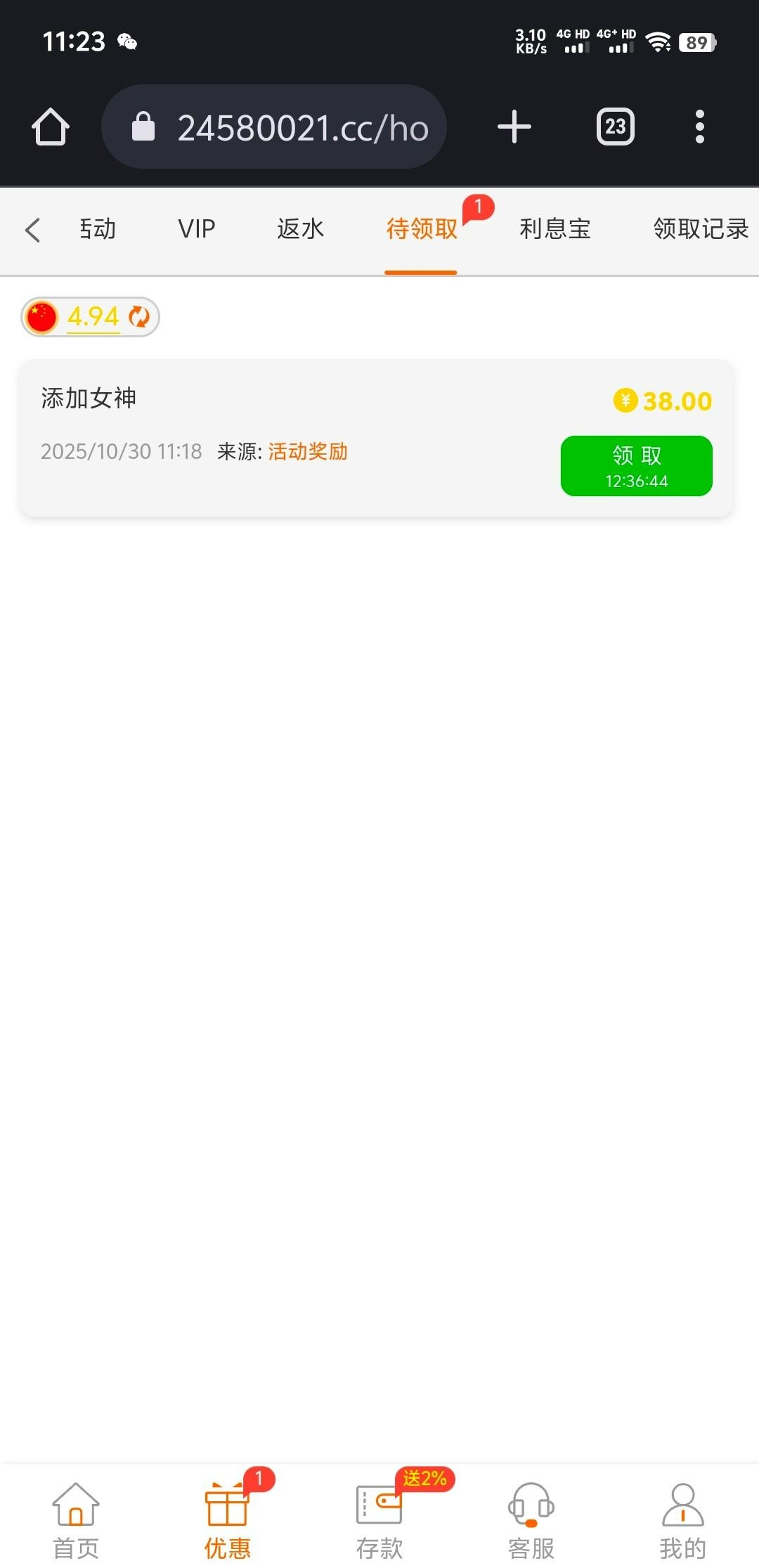Refresh the 4.94 balance
Screen dimensions: 759x1568
(x=139, y=317)
